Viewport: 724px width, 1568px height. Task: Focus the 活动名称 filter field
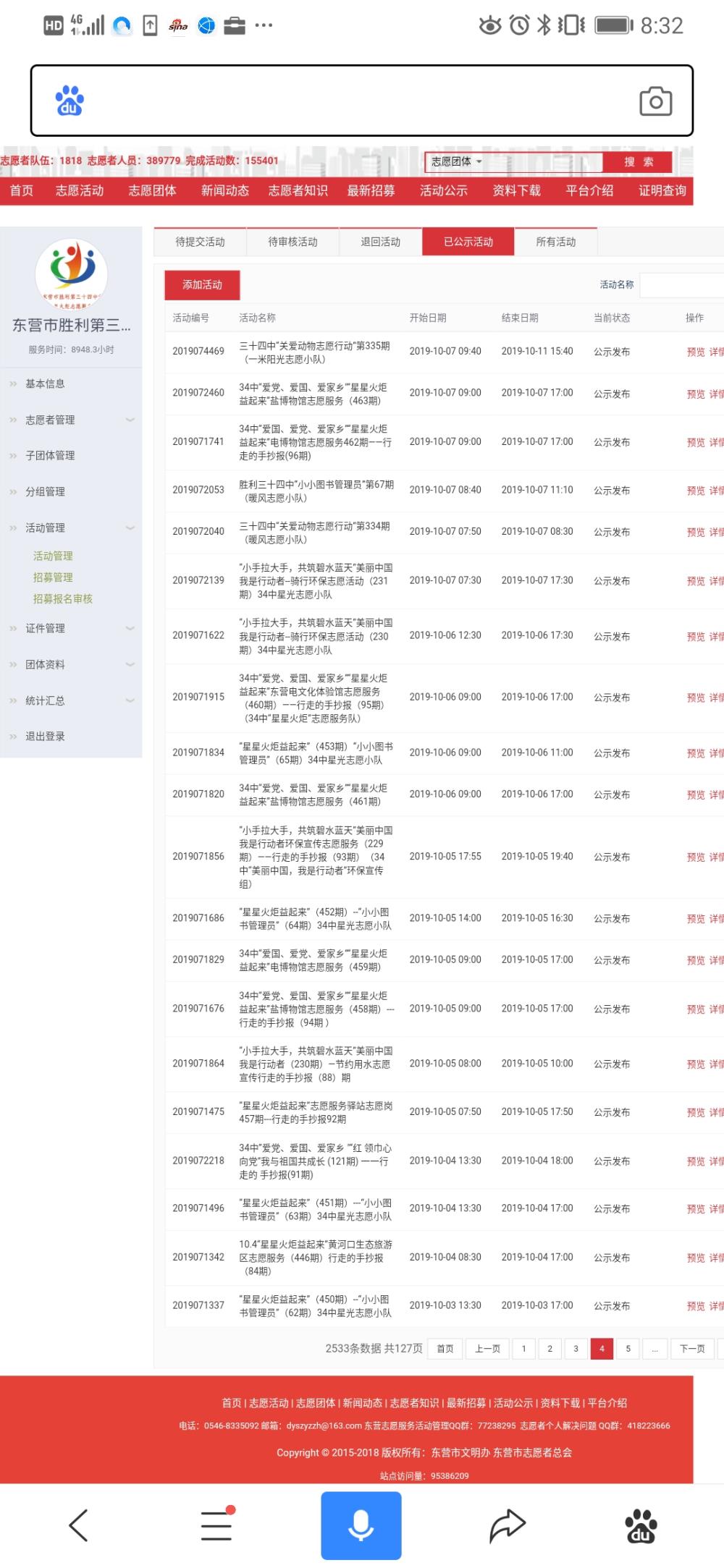click(681, 285)
